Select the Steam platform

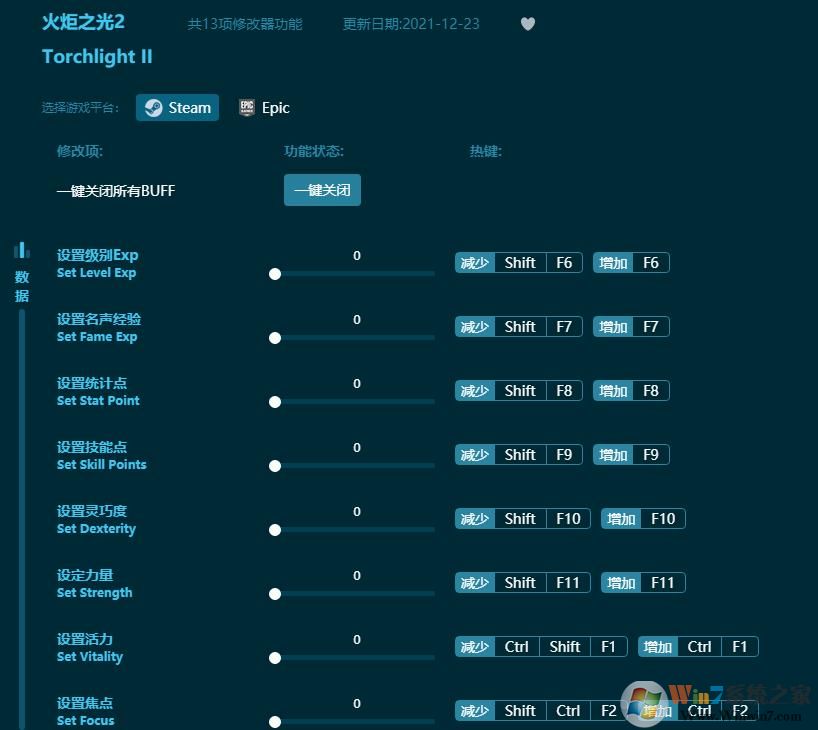tap(178, 108)
